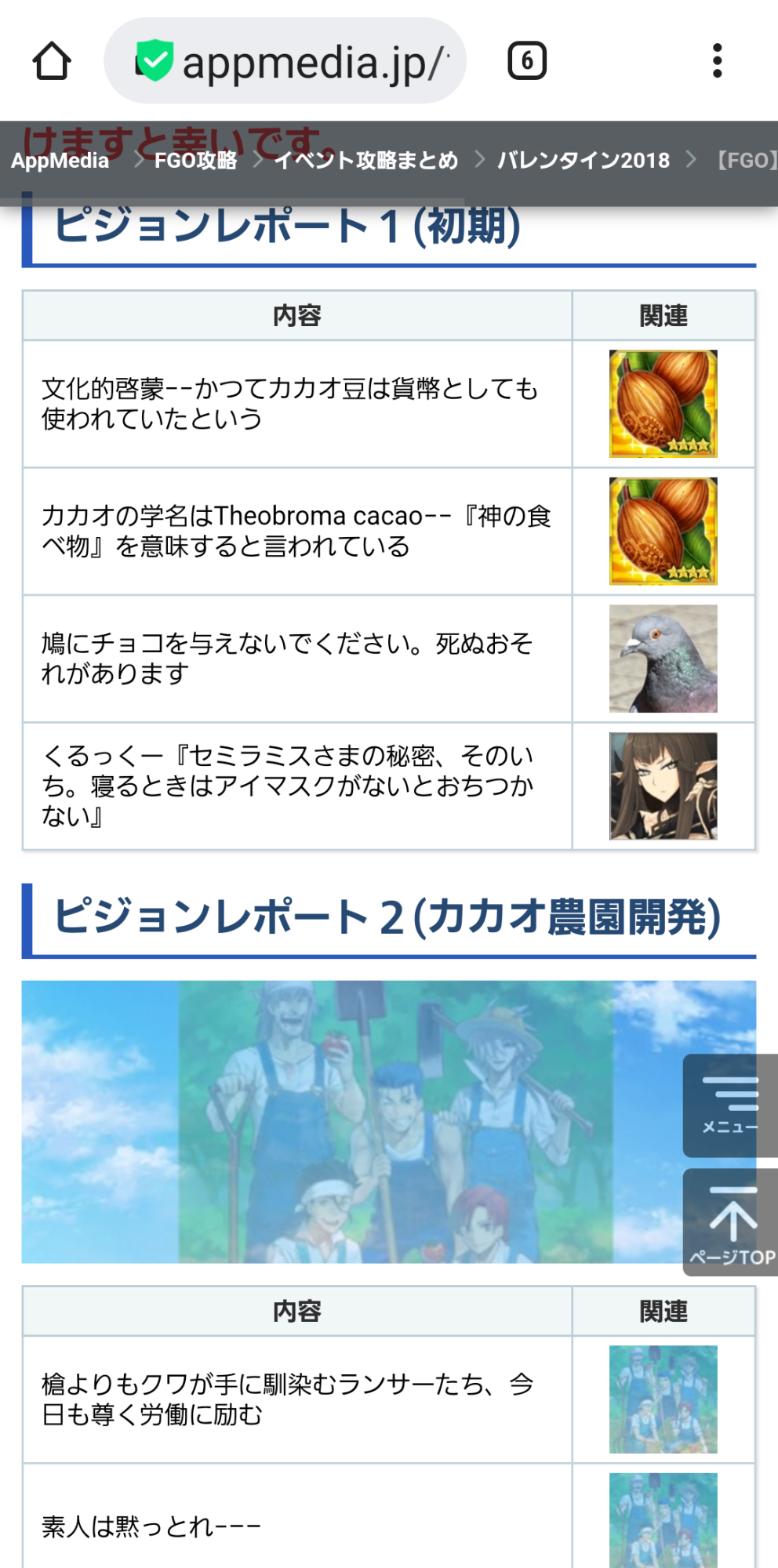Open the browser overflow menu
778x1568 pixels.
(x=717, y=61)
